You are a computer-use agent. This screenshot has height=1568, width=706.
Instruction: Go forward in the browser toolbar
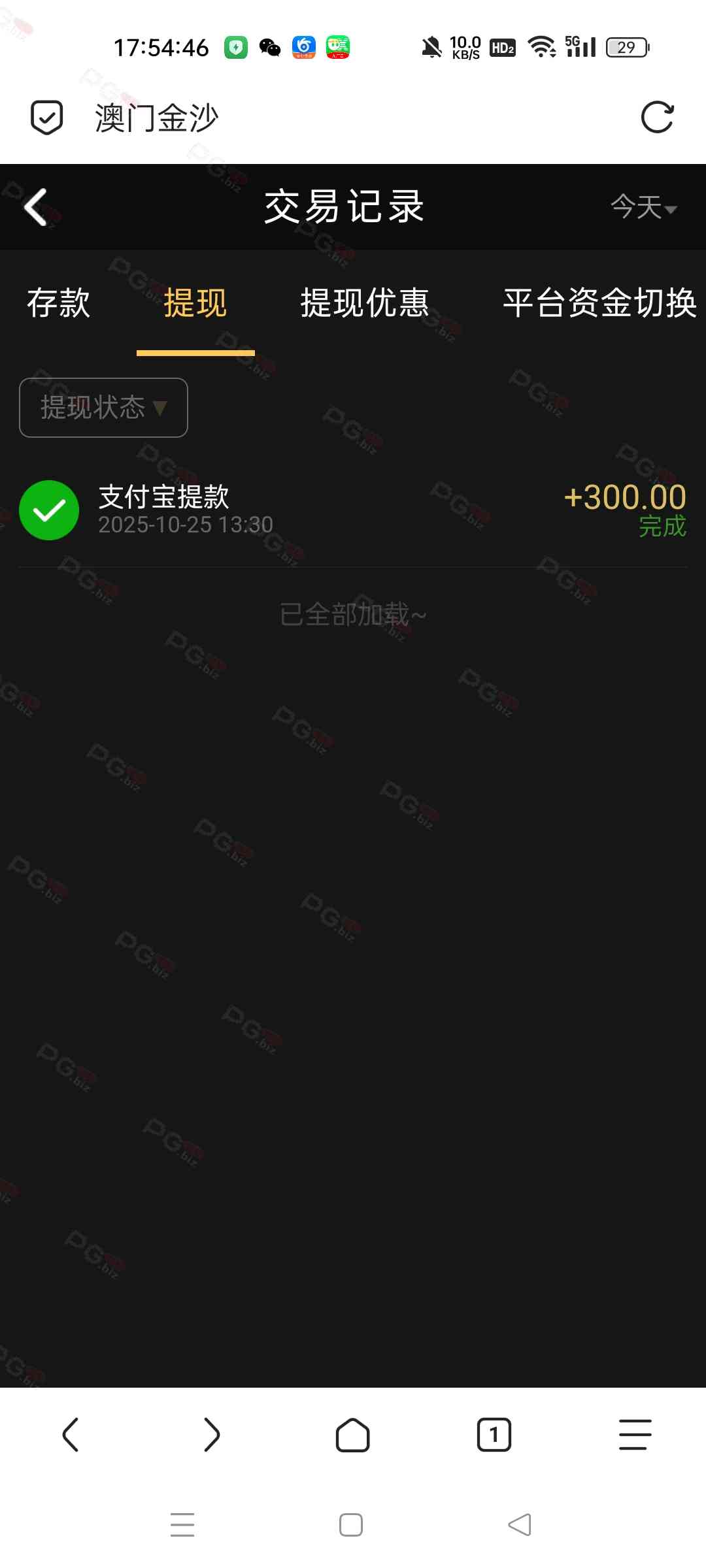coord(212,1435)
